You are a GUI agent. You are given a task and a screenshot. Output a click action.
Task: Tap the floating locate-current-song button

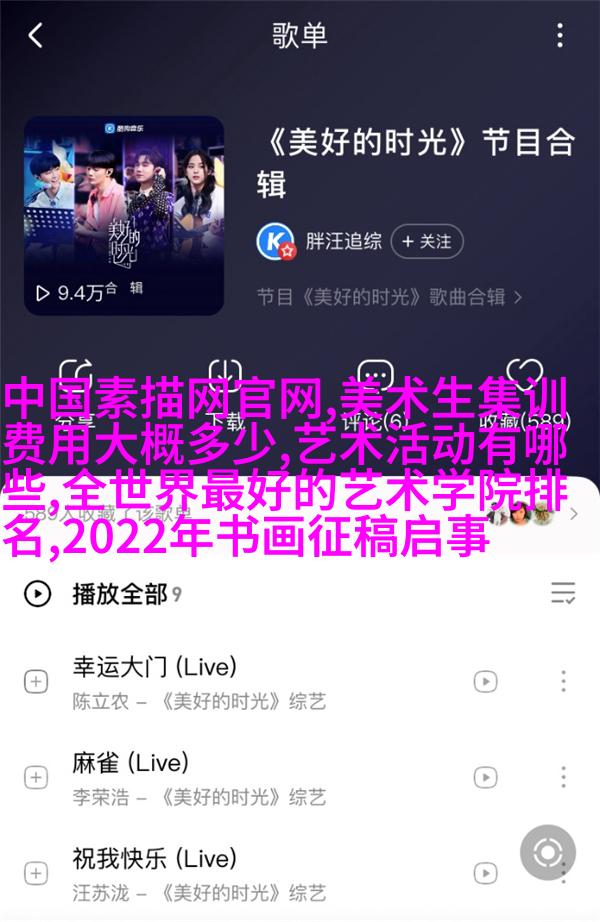point(547,853)
